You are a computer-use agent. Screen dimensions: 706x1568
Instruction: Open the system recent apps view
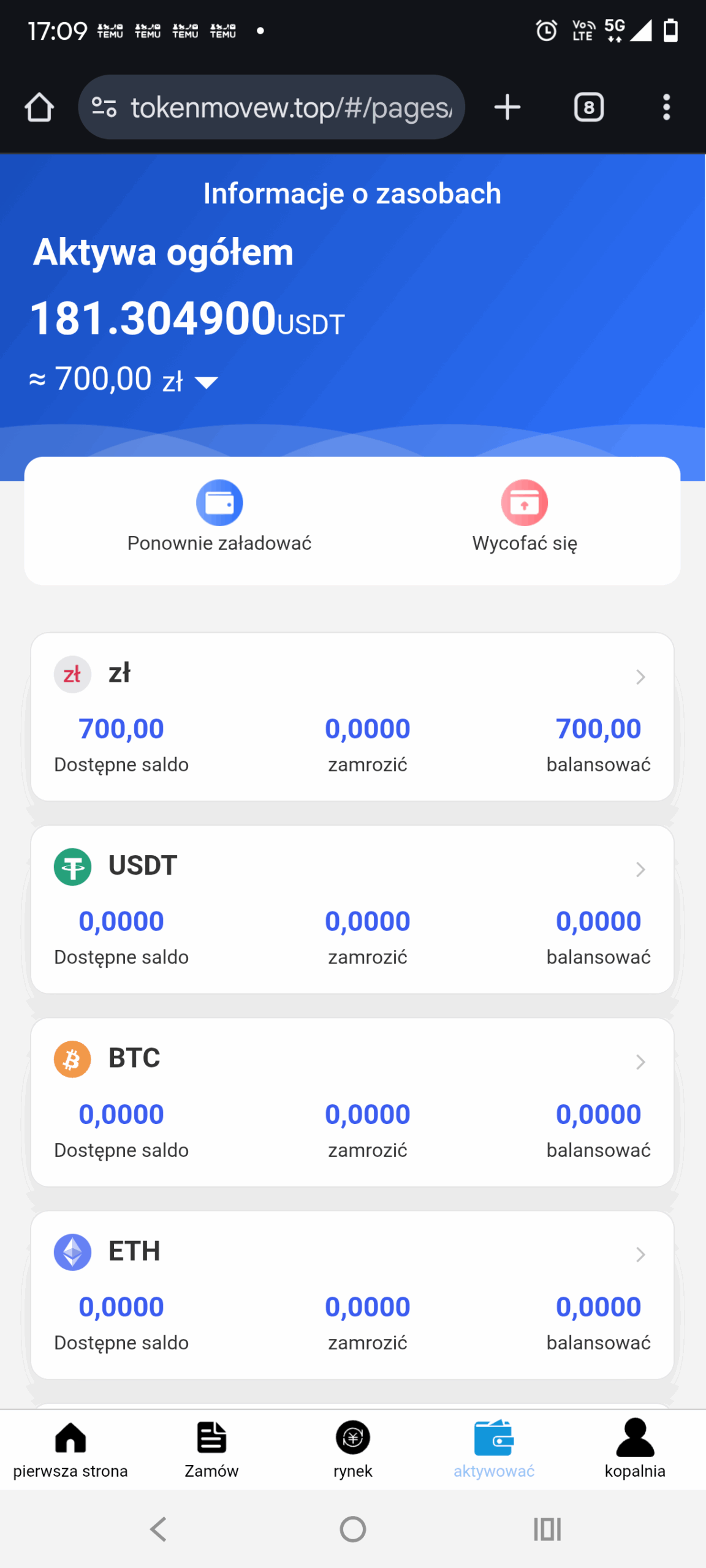click(547, 1529)
